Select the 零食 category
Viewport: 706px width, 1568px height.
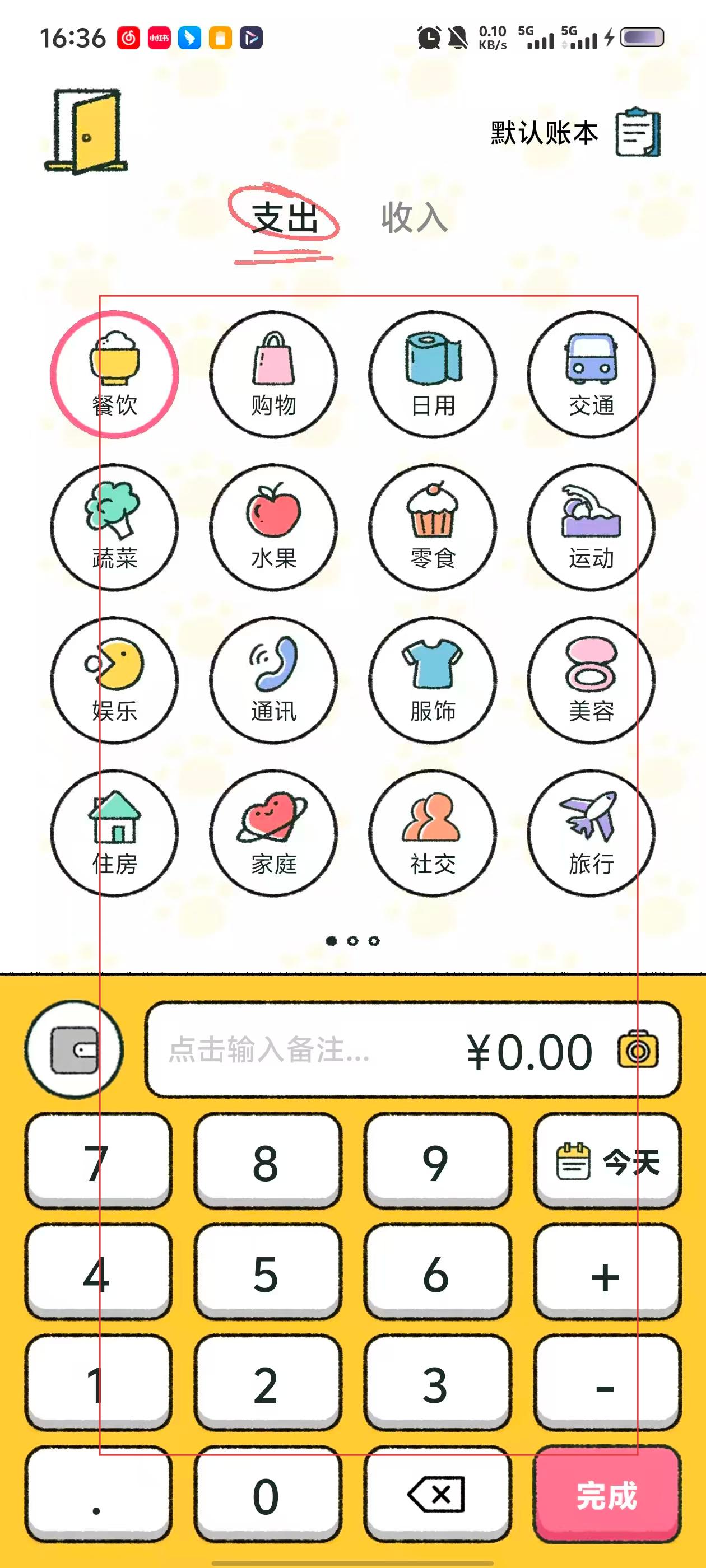[433, 527]
